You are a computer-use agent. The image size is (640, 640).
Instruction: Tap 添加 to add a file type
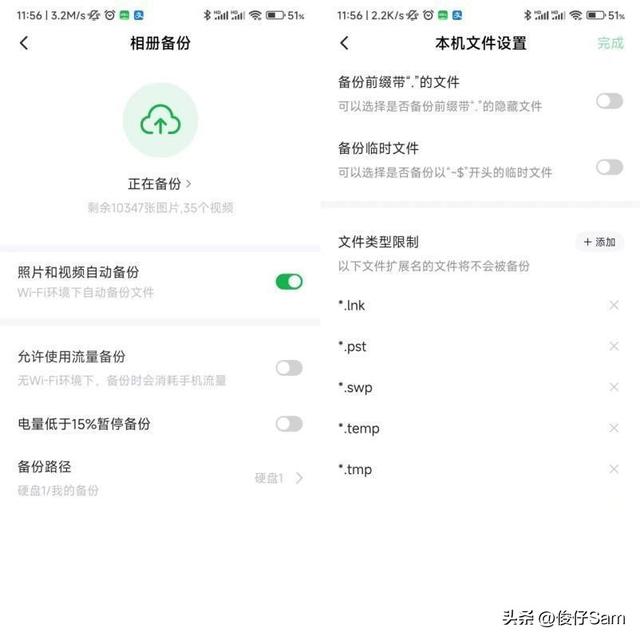pos(599,242)
